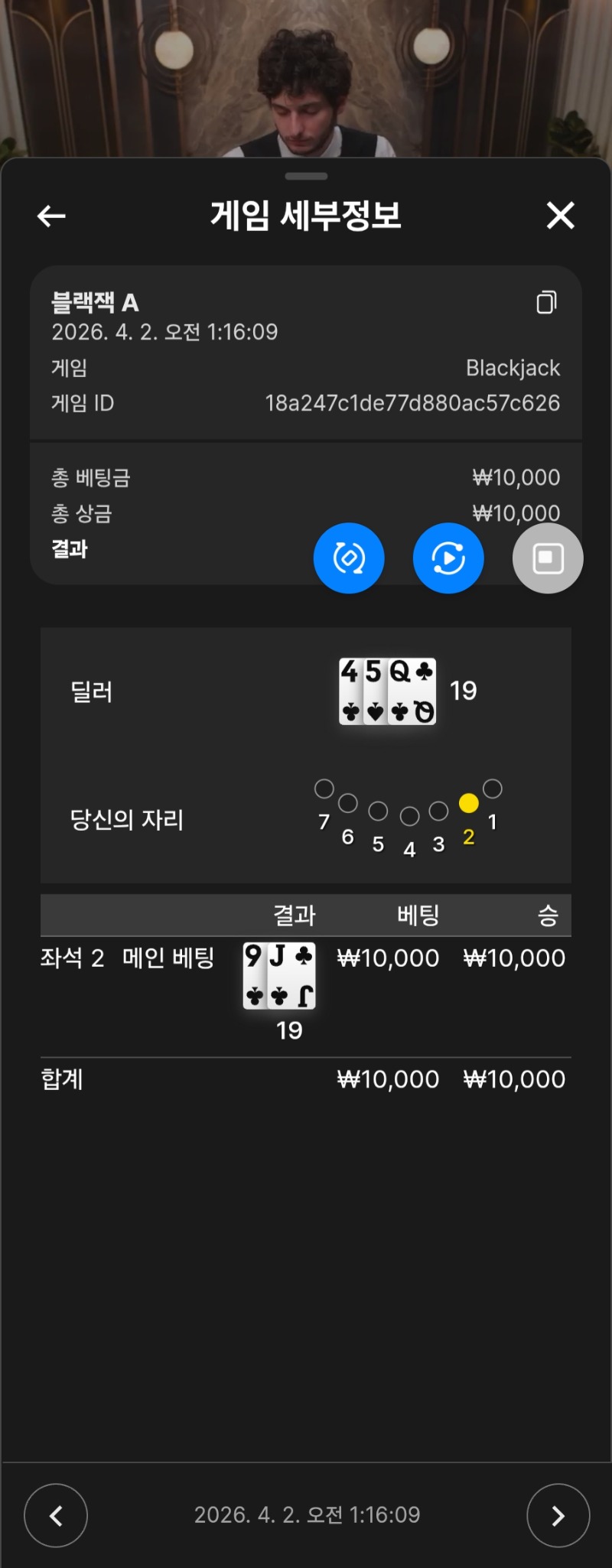Viewport: 612px width, 1568px height.
Task: Go to the previous game record
Action: point(56,1515)
